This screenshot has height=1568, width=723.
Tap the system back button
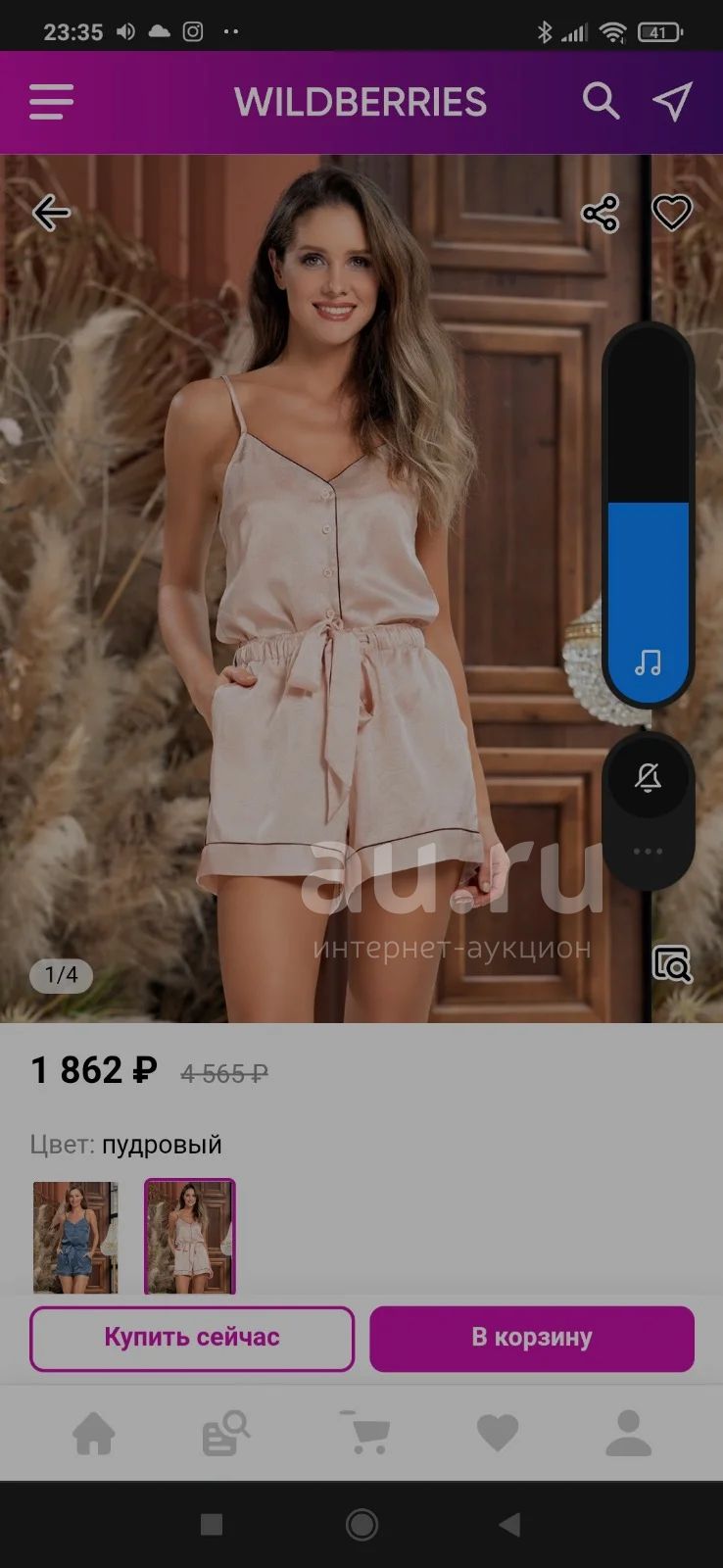coord(509,1524)
